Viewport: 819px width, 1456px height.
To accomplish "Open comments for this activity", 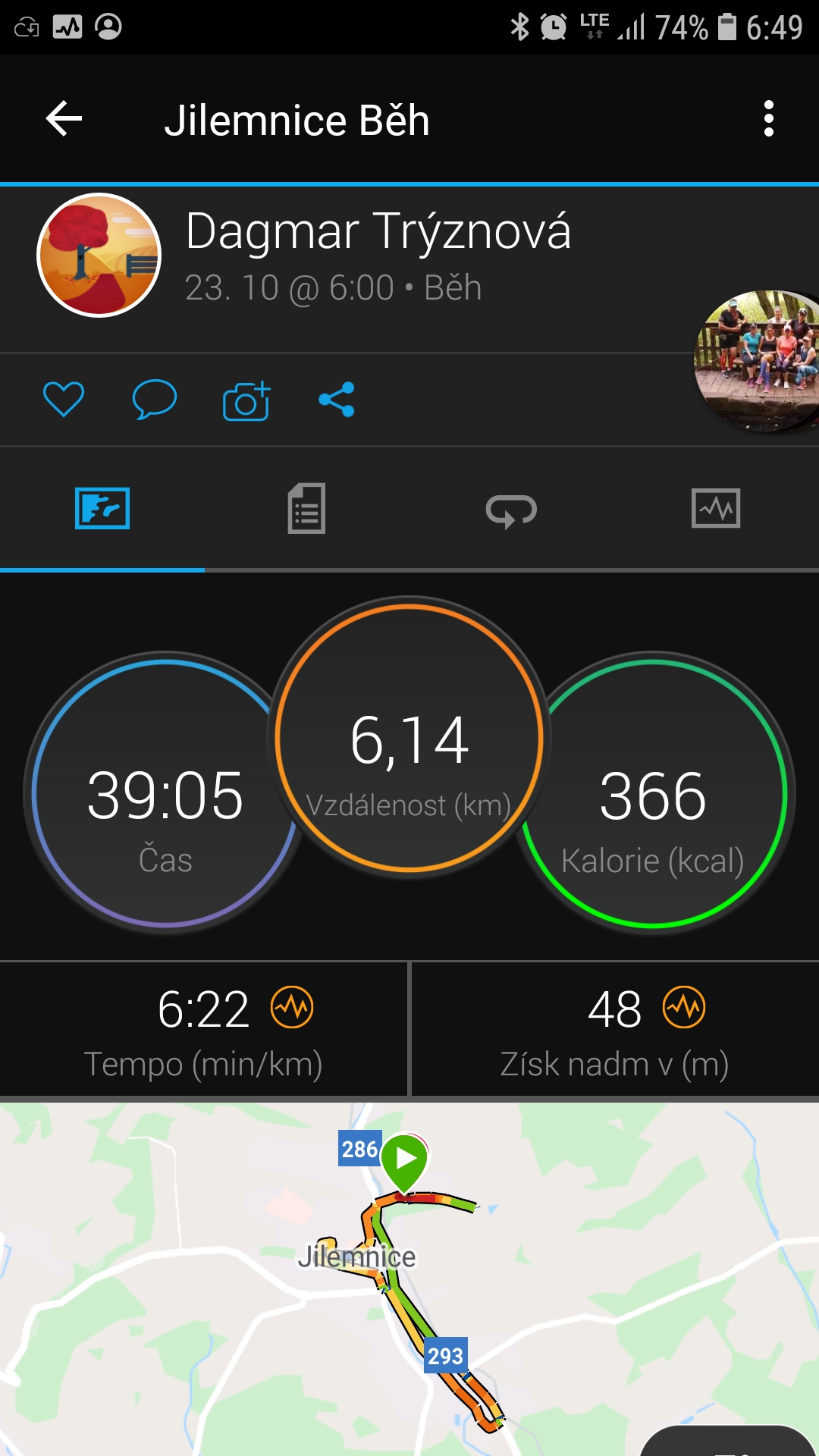I will click(155, 399).
